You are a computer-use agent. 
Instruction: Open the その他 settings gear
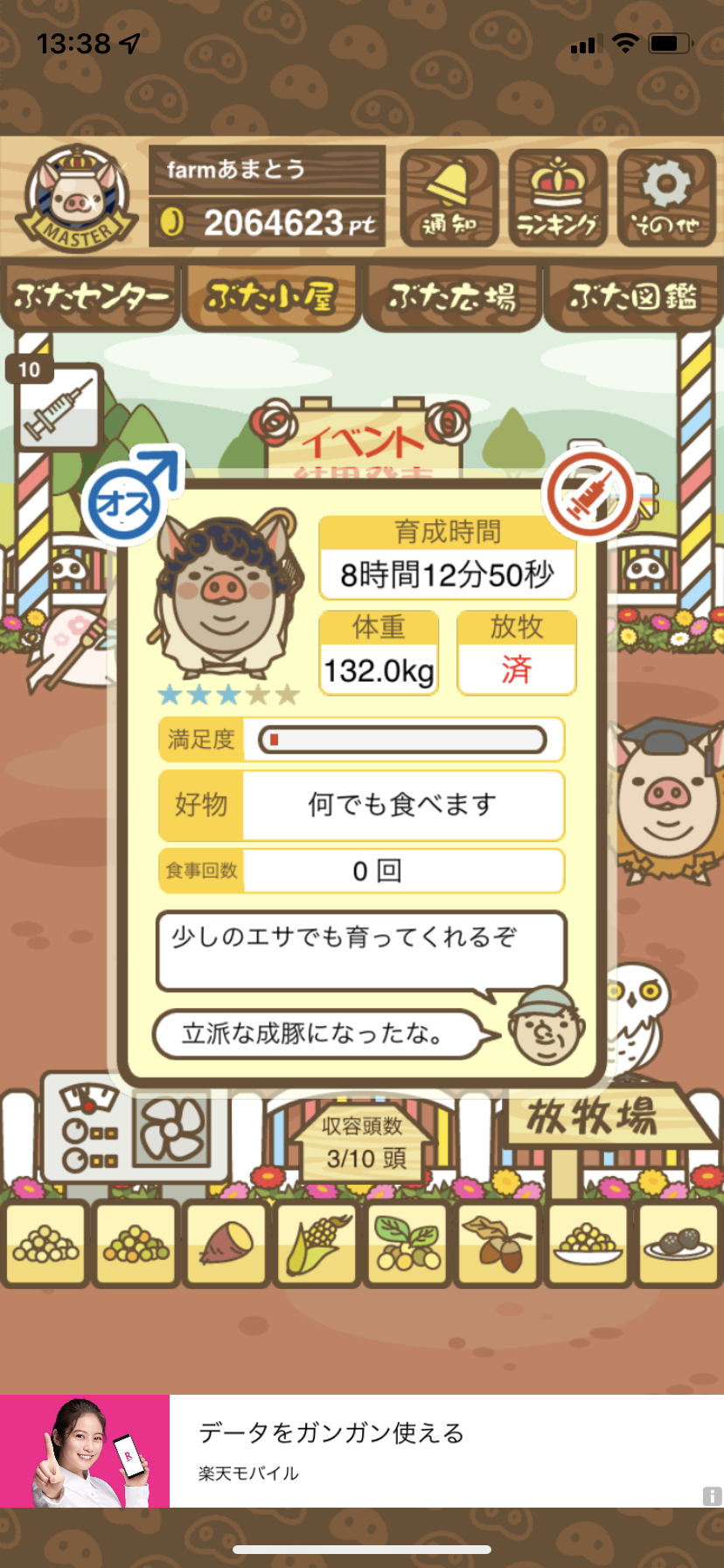pos(666,199)
